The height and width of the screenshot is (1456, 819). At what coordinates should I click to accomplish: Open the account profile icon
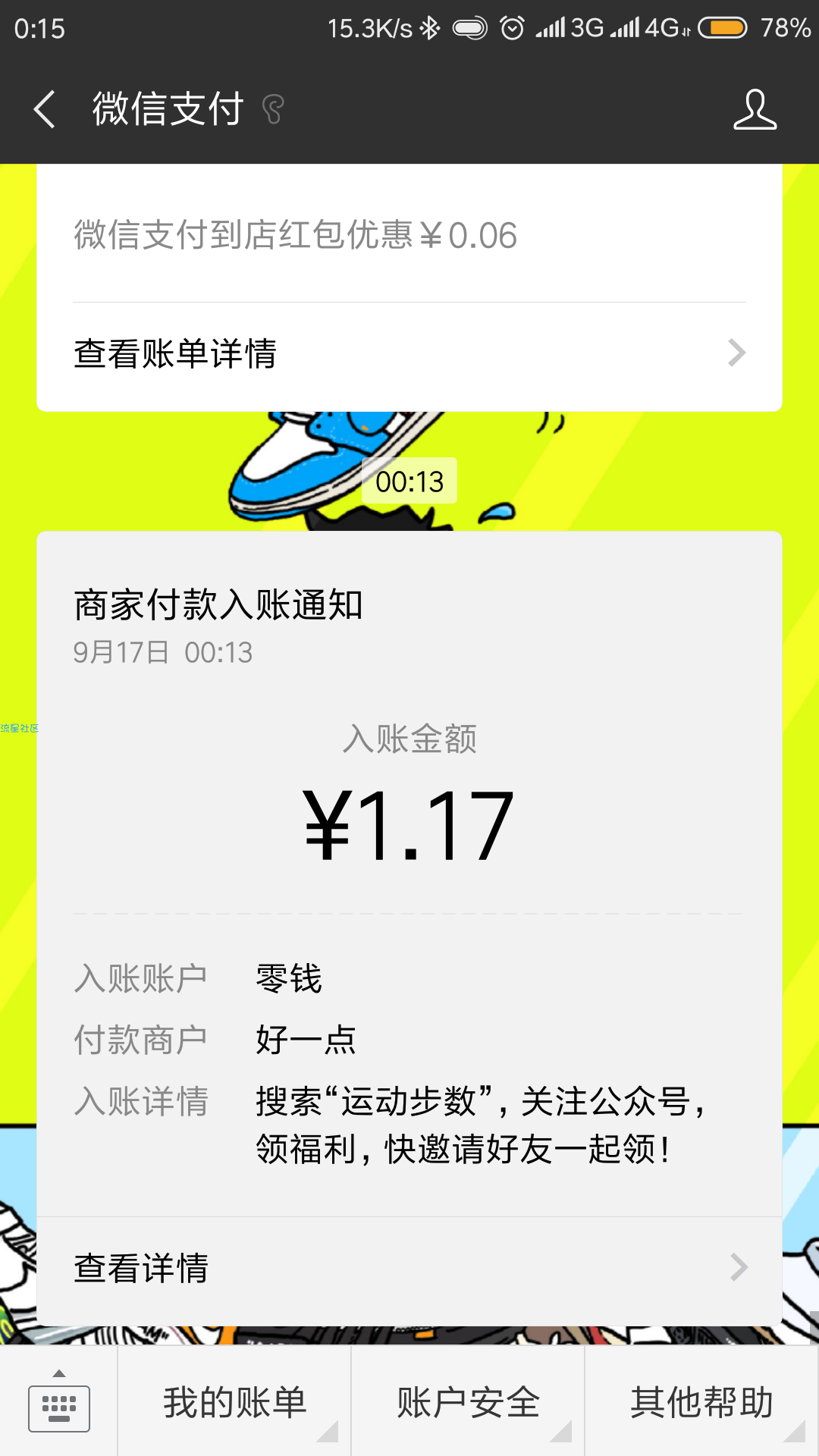(755, 109)
